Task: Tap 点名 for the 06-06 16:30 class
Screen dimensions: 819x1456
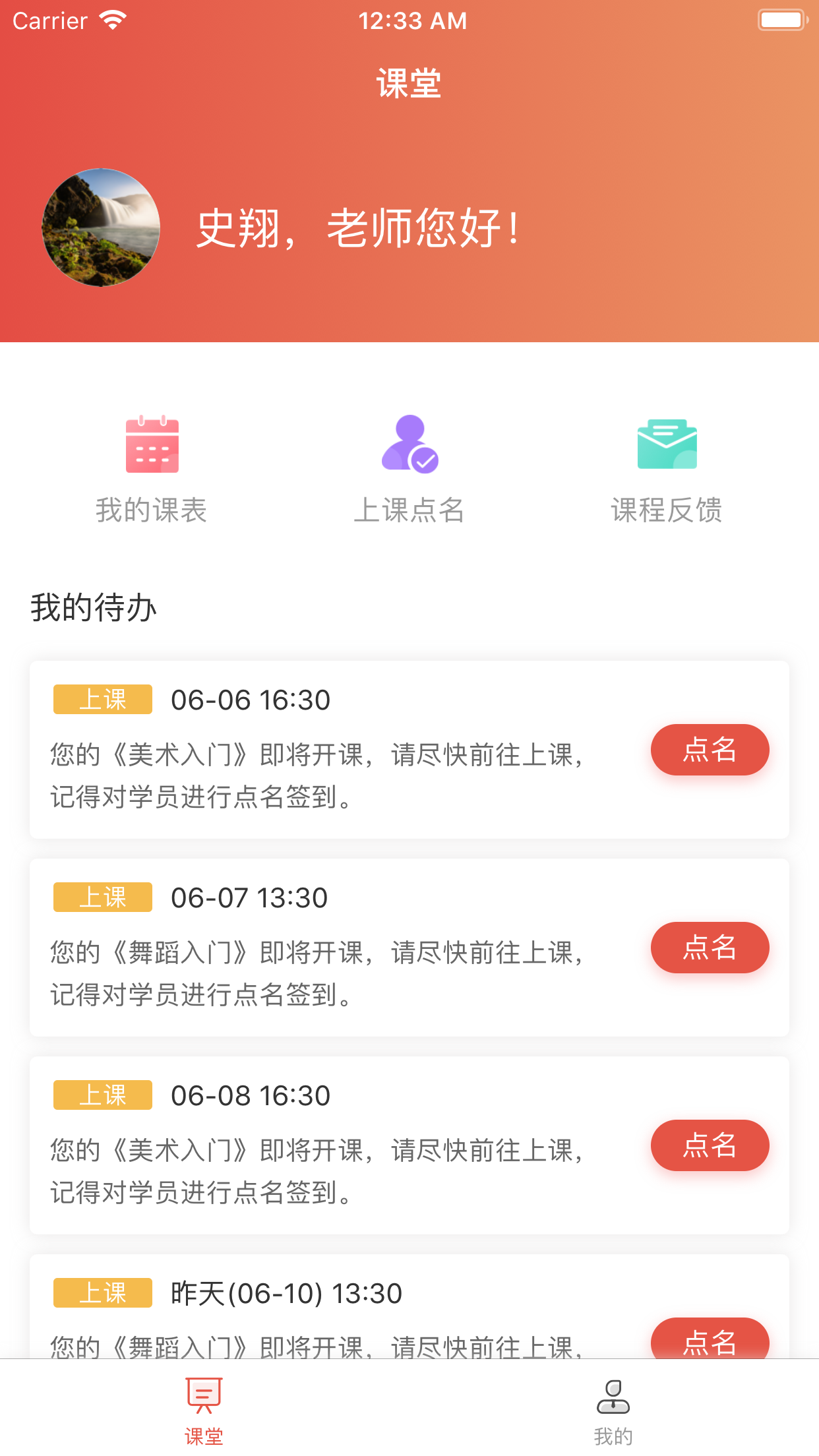Action: [x=710, y=750]
